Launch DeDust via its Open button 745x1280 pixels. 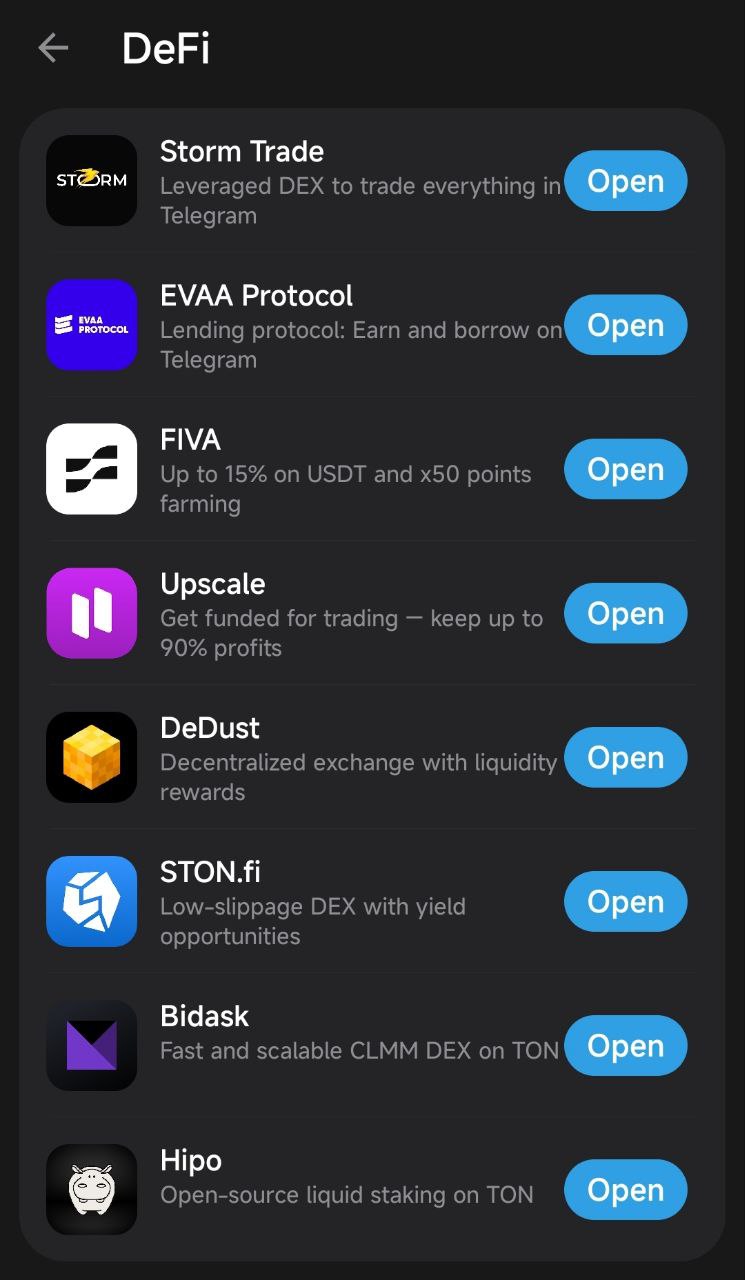point(625,757)
